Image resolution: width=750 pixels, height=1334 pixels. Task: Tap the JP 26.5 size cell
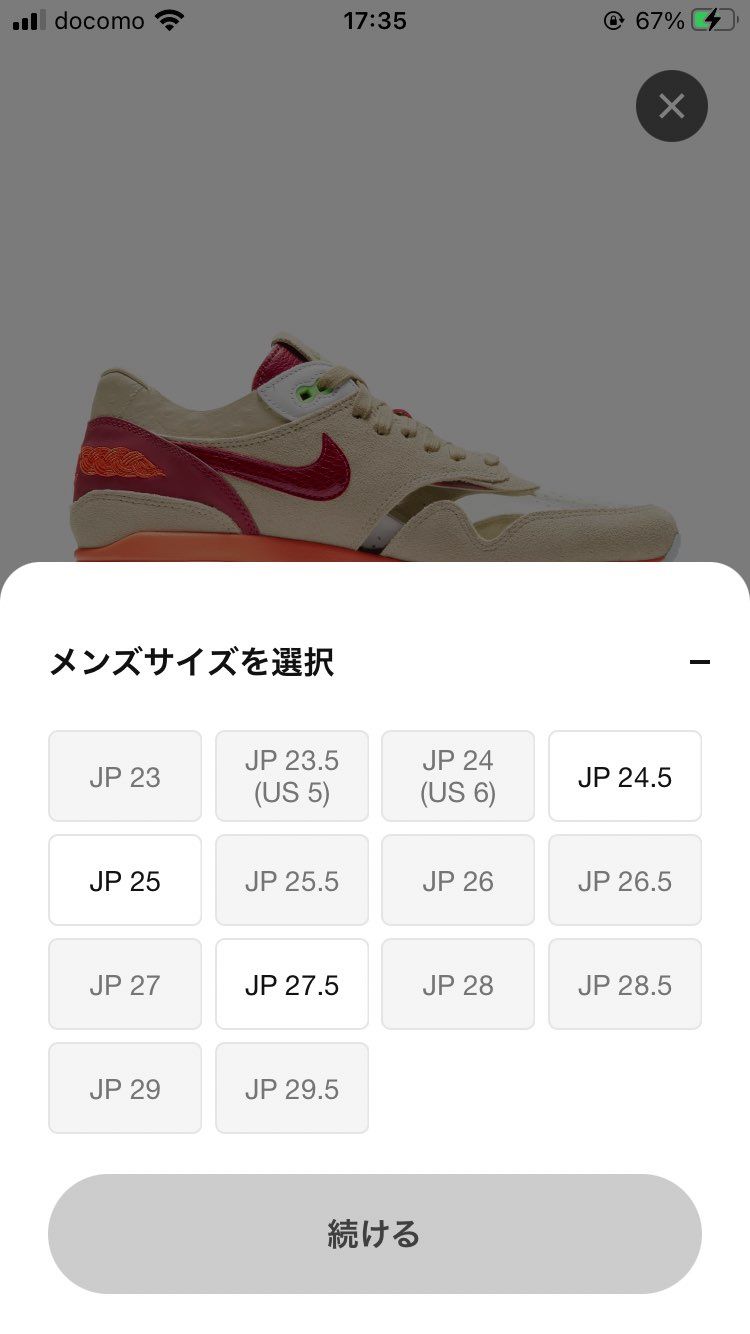tap(624, 880)
